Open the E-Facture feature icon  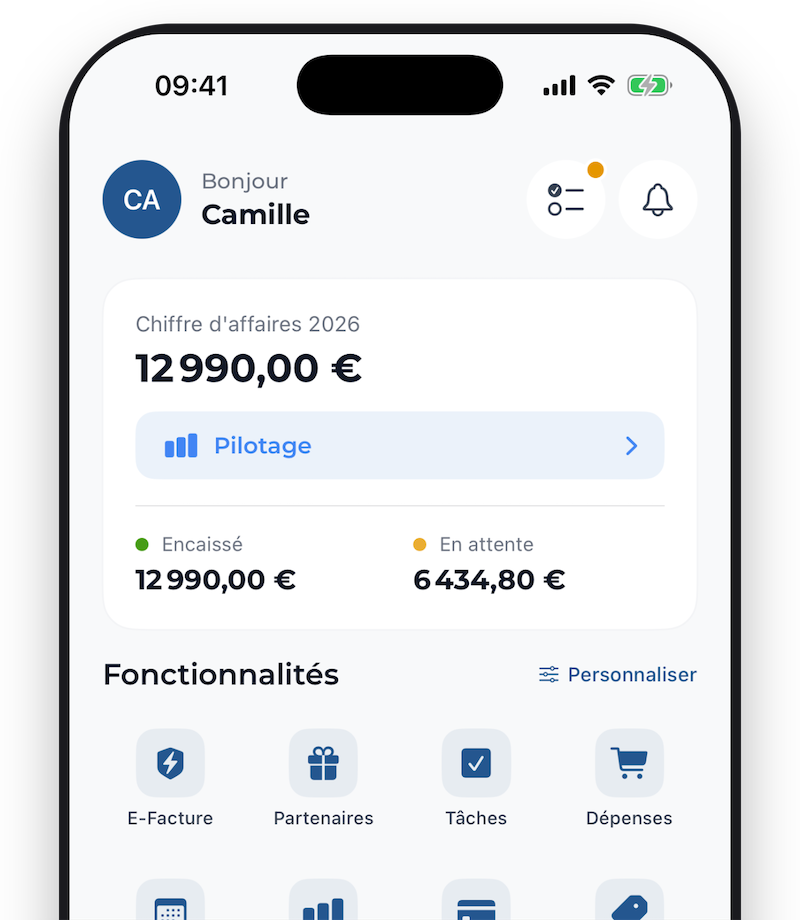click(x=170, y=763)
